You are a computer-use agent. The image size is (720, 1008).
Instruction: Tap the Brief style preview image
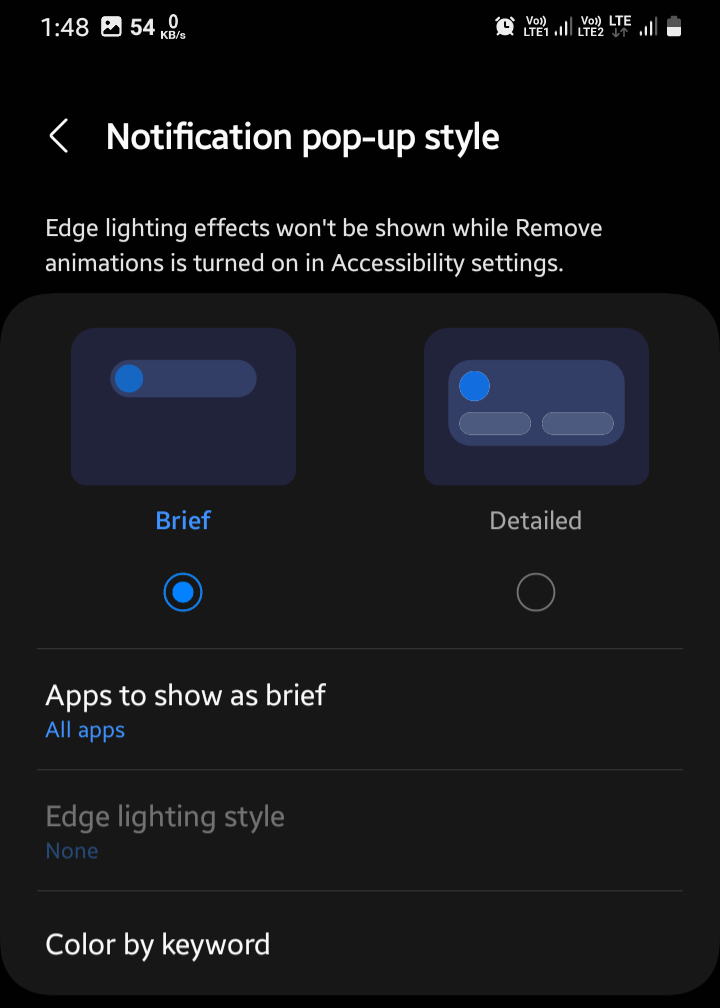183,407
